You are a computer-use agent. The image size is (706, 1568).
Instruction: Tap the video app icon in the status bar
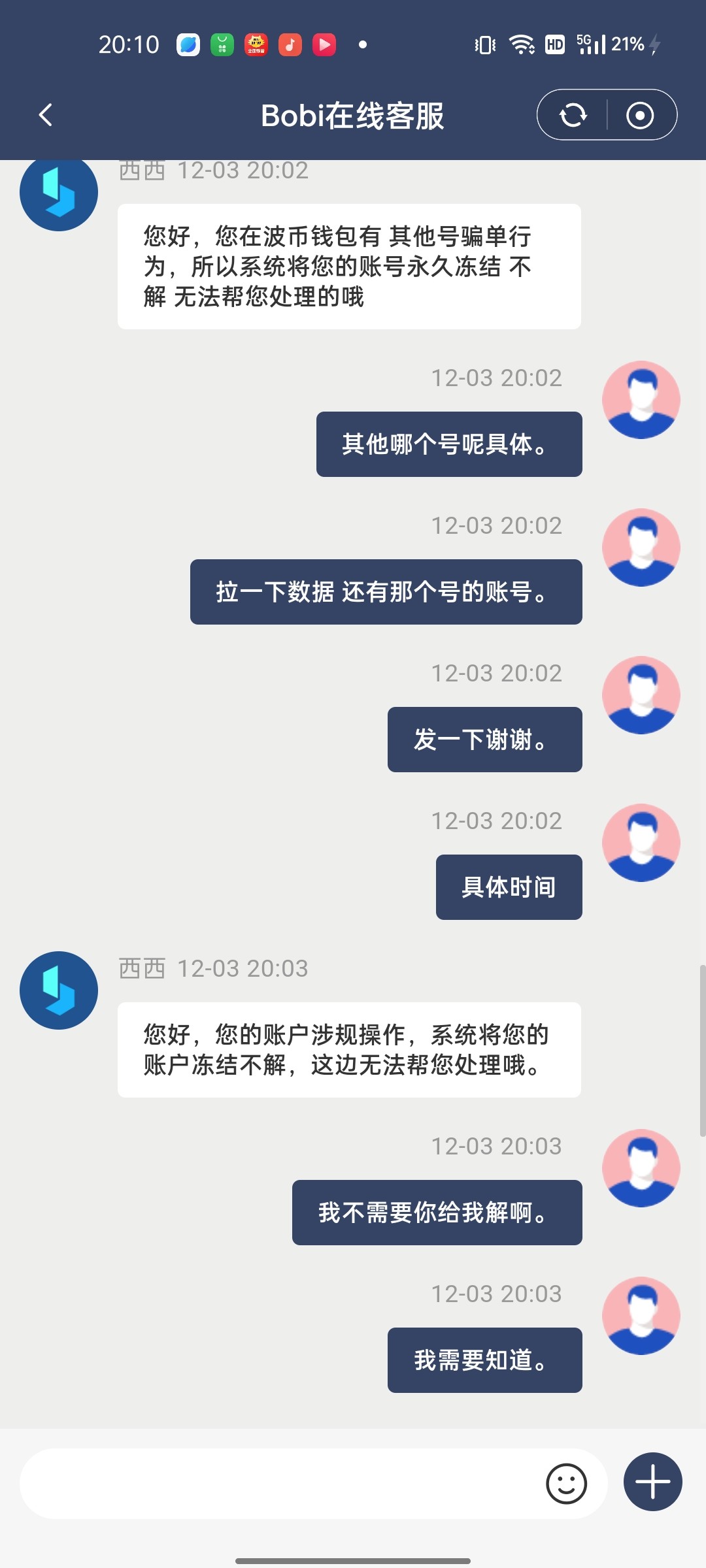324,44
